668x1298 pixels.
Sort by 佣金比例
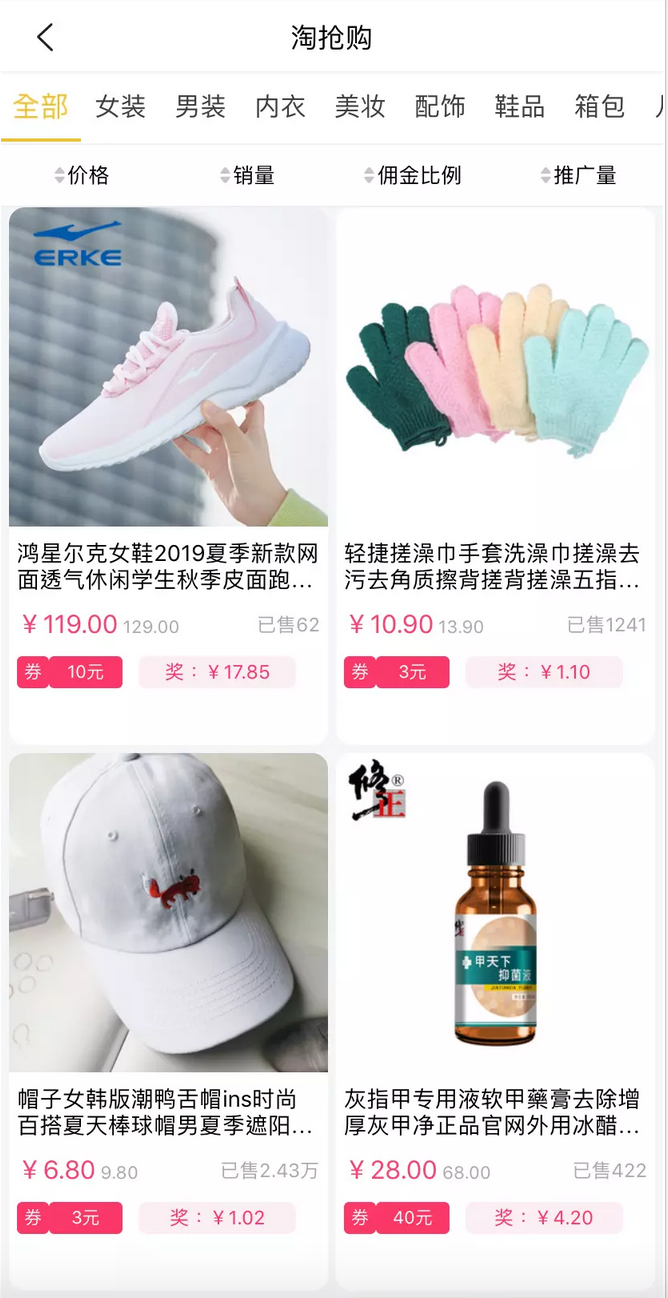click(413, 176)
